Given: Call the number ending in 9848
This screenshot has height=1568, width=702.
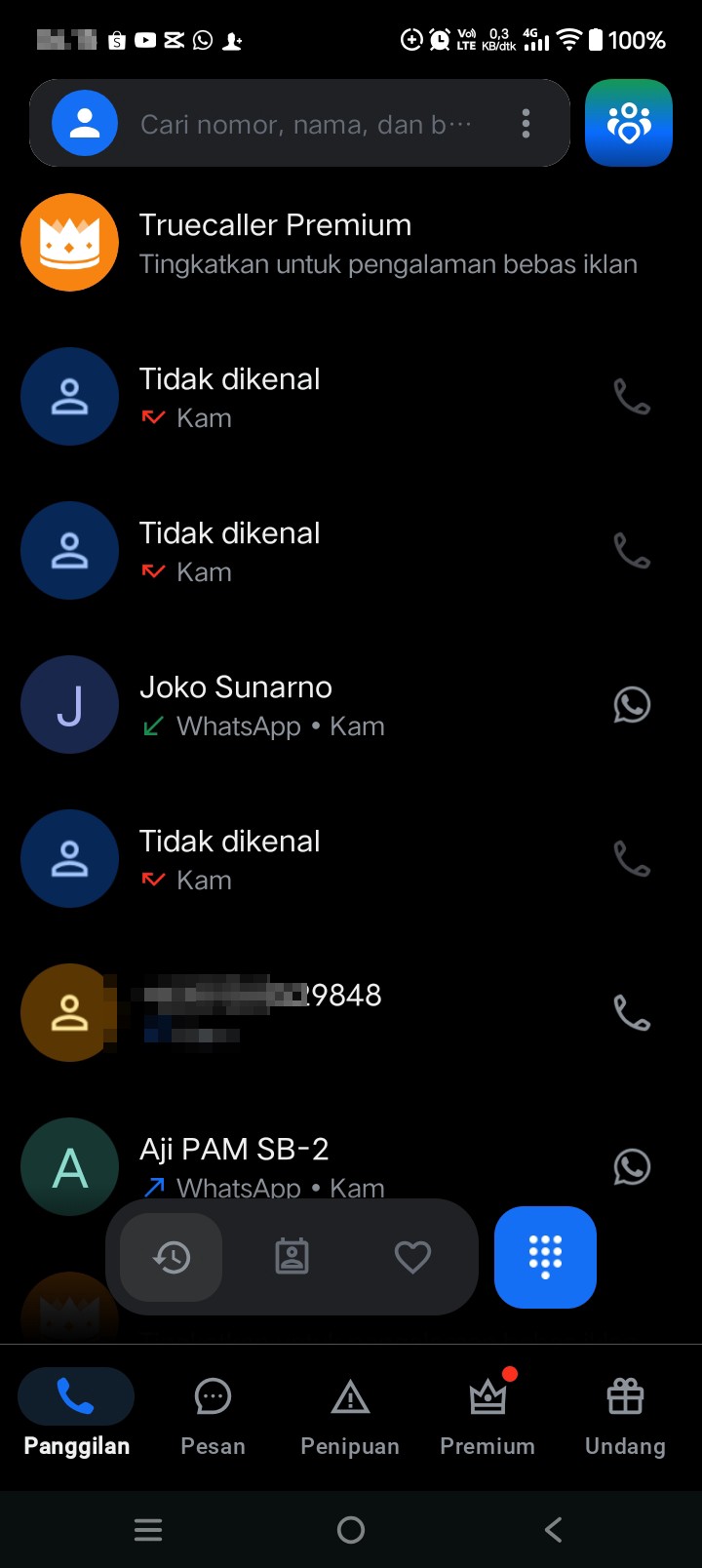Looking at the screenshot, I should click(632, 1013).
